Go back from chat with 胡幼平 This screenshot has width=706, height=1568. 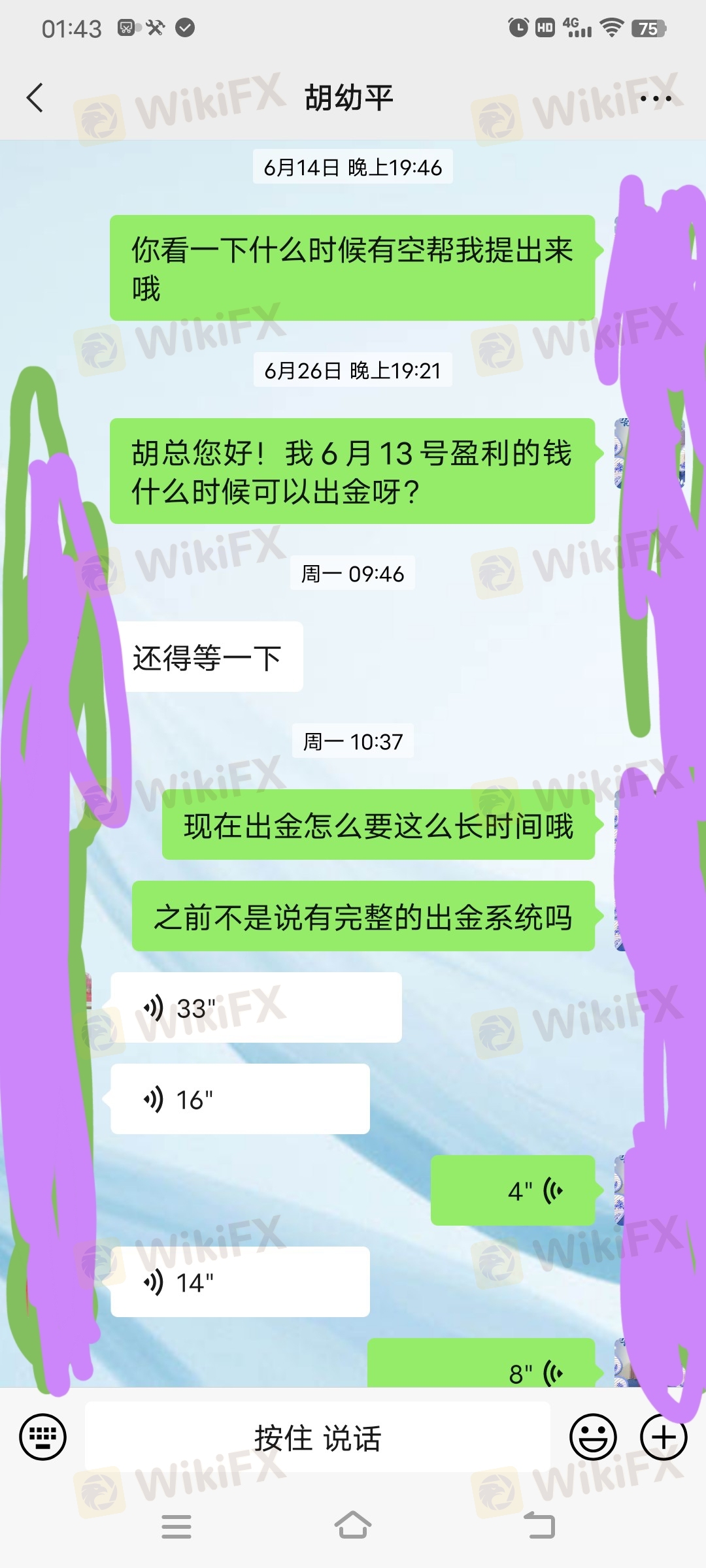pos(35,98)
